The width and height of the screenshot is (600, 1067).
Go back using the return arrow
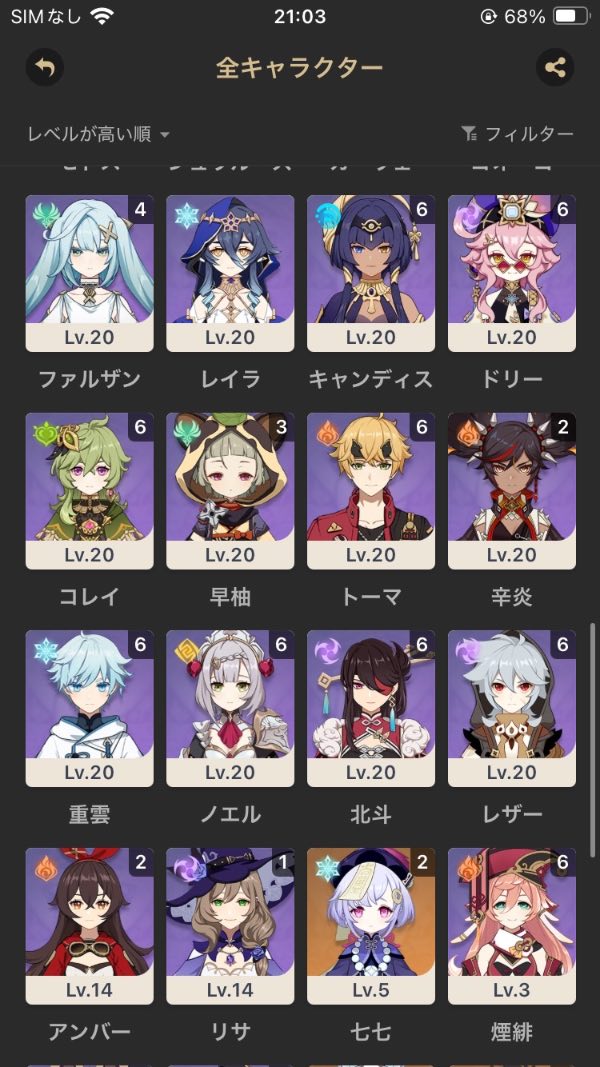[x=44, y=68]
